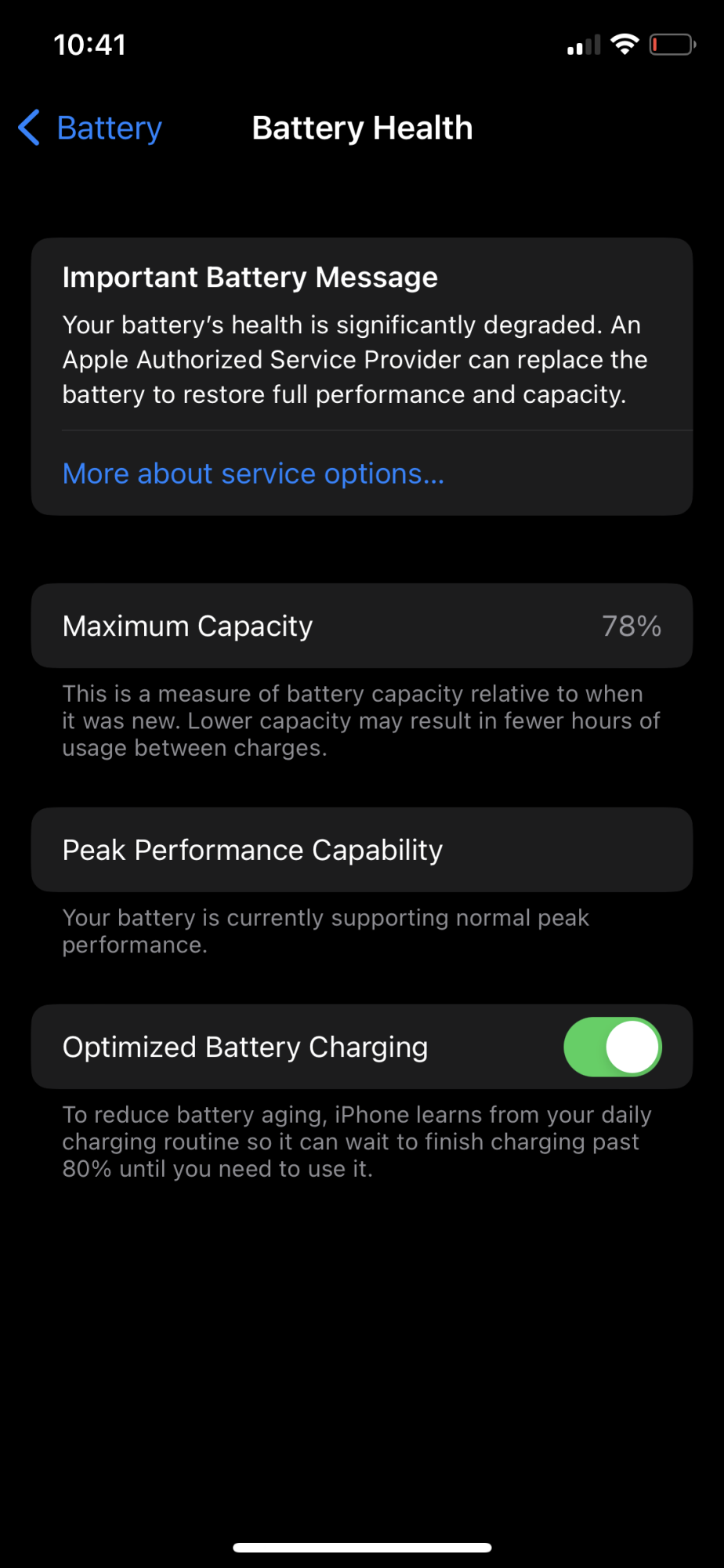Disable Optimized Battery Charging switch
The height and width of the screenshot is (1568, 724).
pyautogui.click(x=612, y=1047)
